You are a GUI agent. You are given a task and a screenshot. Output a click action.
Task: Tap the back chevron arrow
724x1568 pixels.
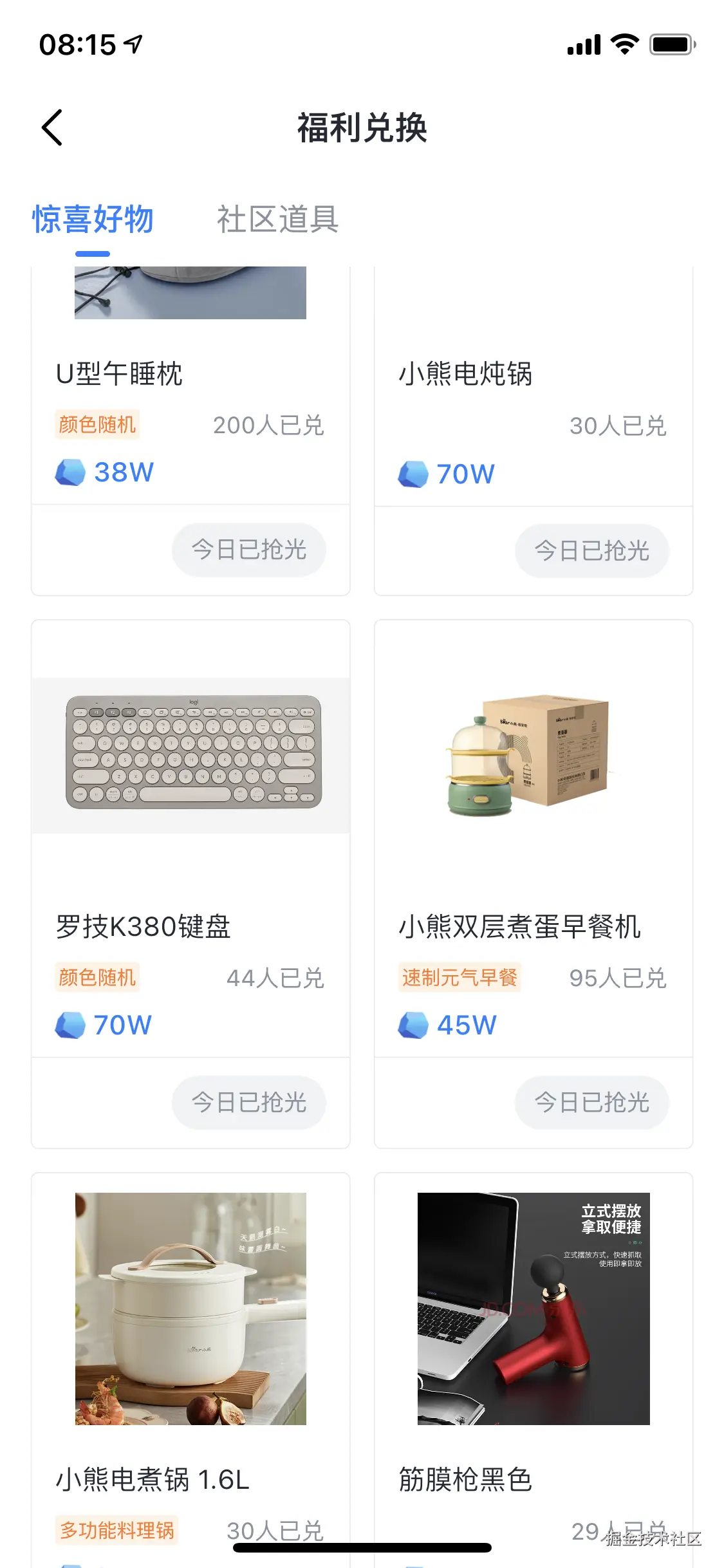point(51,127)
